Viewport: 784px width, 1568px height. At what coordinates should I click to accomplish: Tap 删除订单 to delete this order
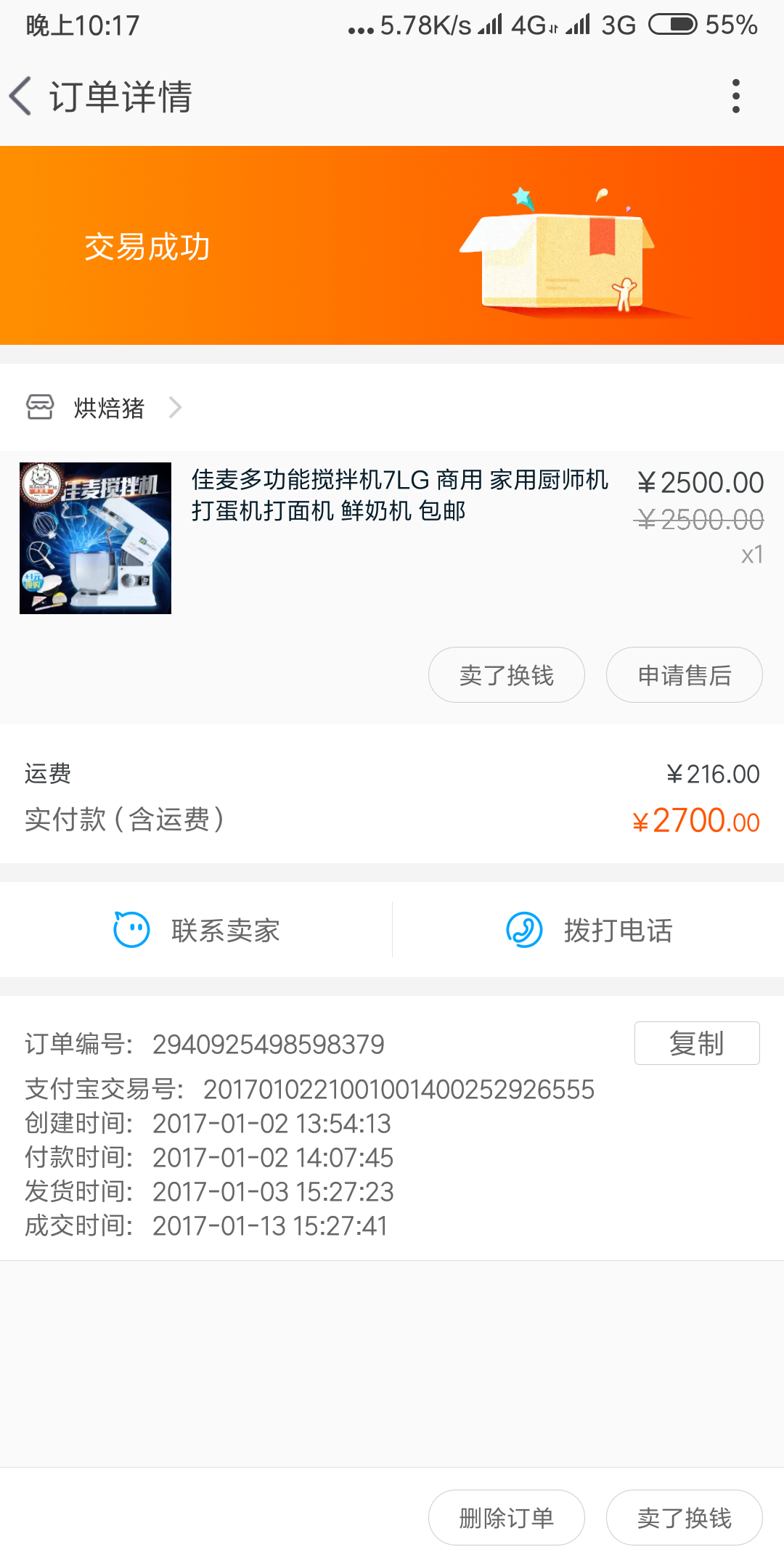coord(506,1518)
